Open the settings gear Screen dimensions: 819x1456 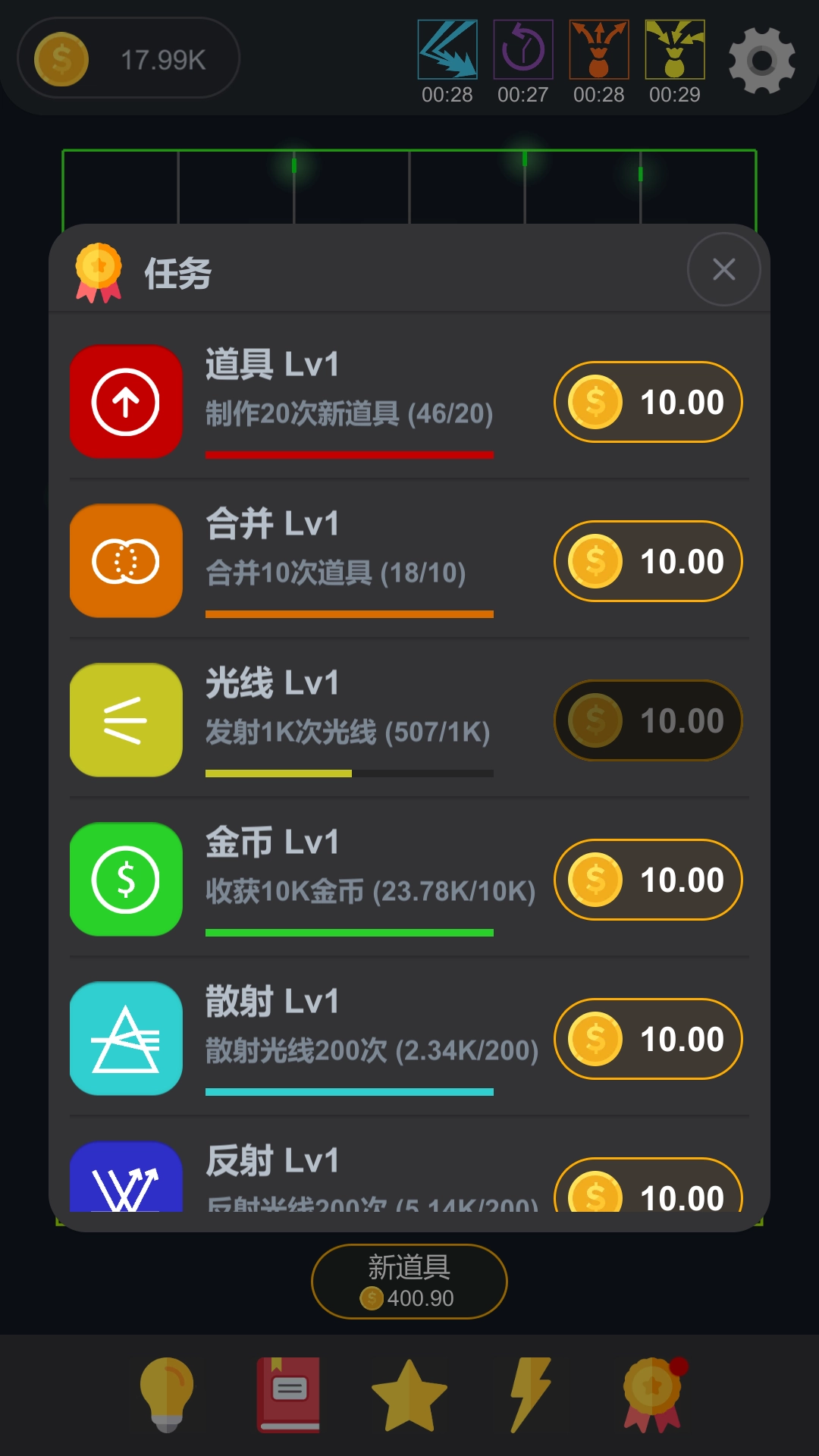tap(762, 61)
